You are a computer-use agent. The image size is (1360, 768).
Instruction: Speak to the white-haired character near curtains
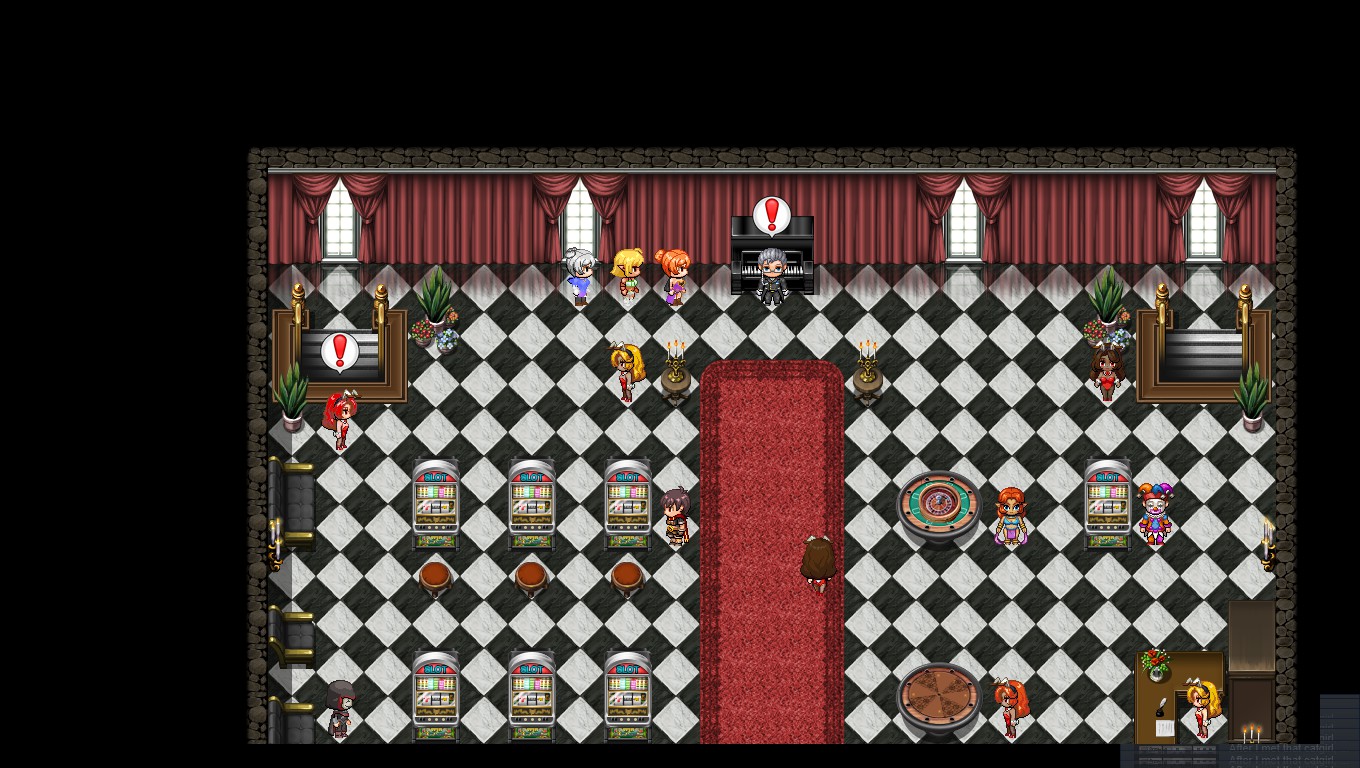[580, 276]
